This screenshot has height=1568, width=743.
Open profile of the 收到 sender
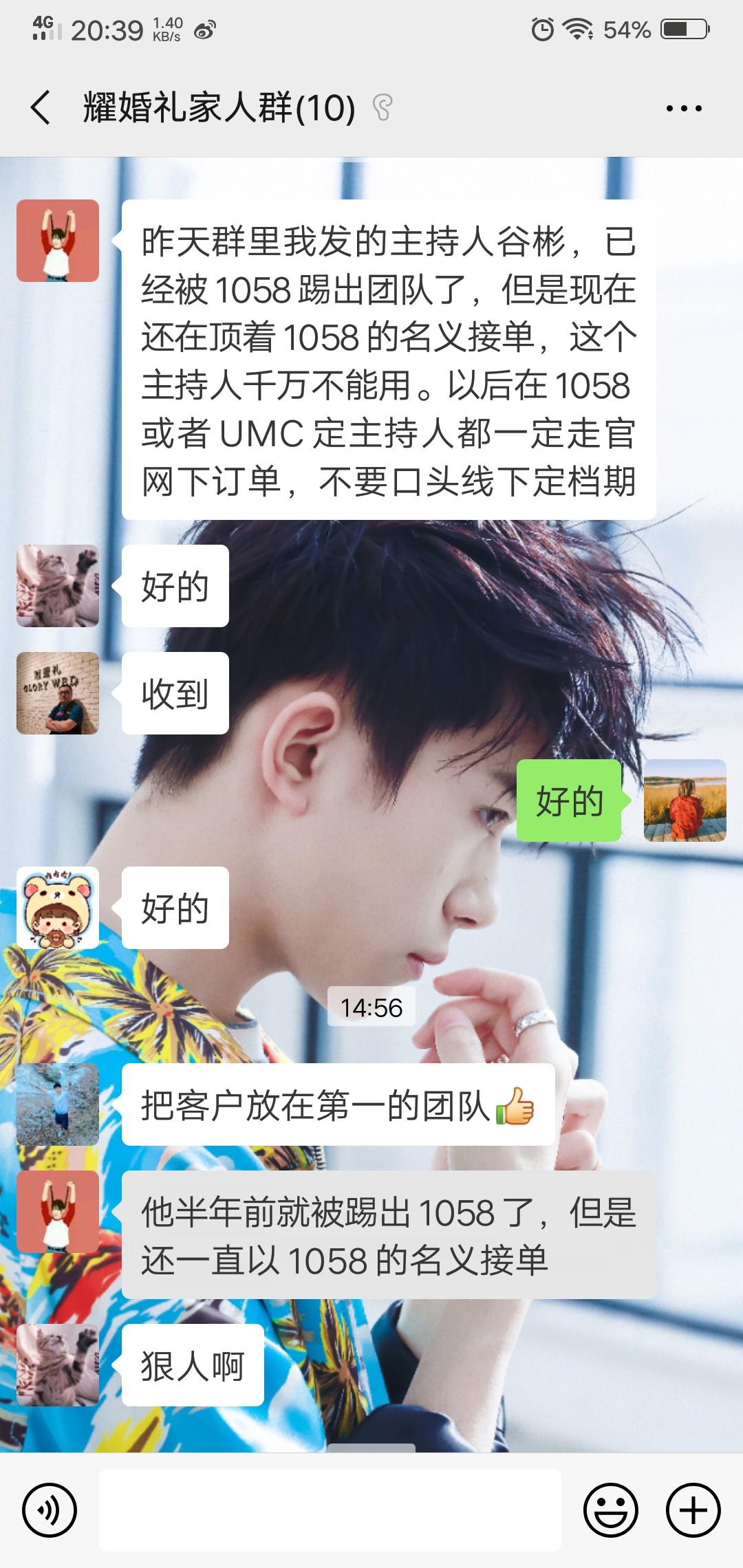tap(58, 693)
